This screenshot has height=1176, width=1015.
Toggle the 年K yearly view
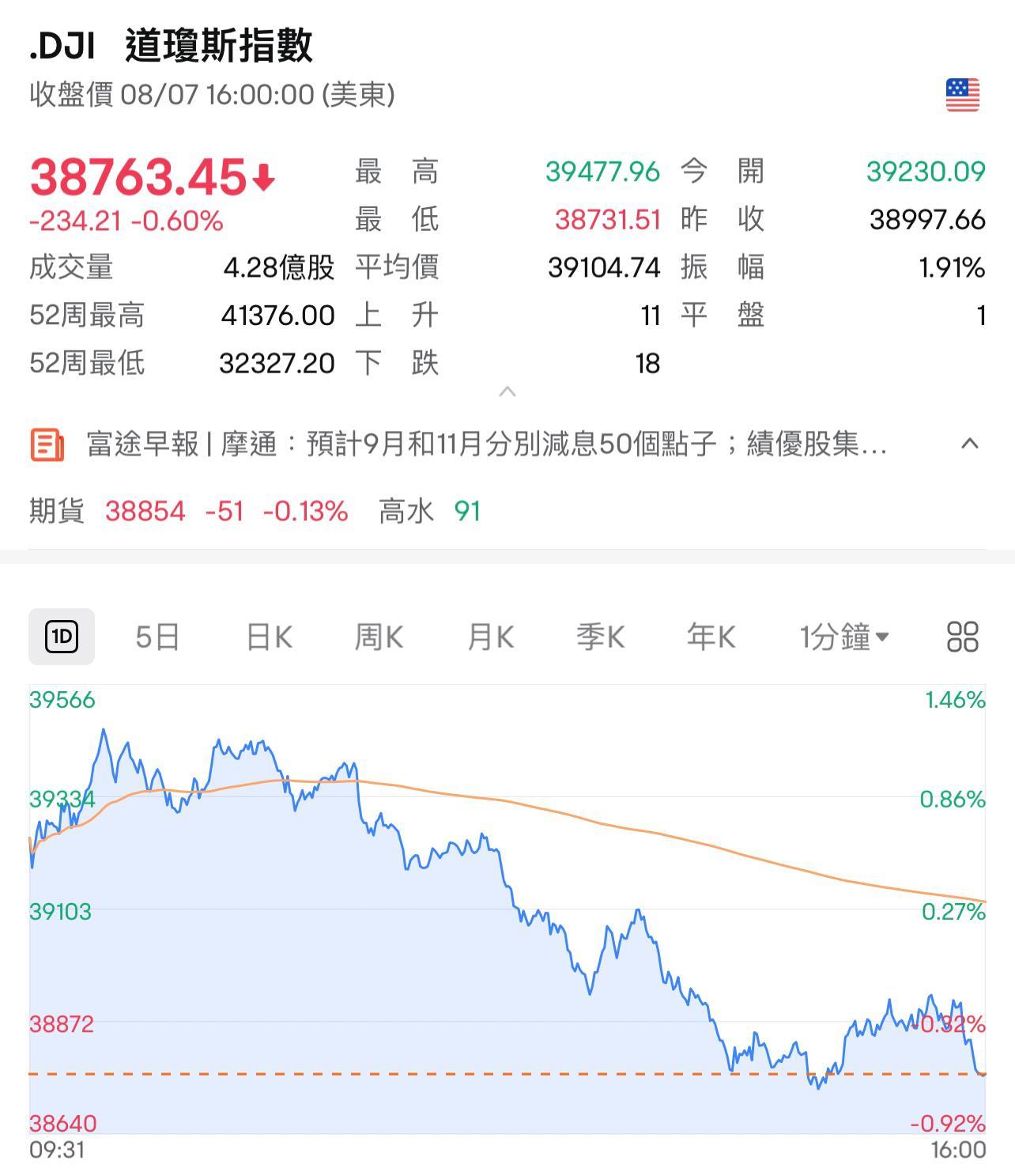[x=710, y=637]
